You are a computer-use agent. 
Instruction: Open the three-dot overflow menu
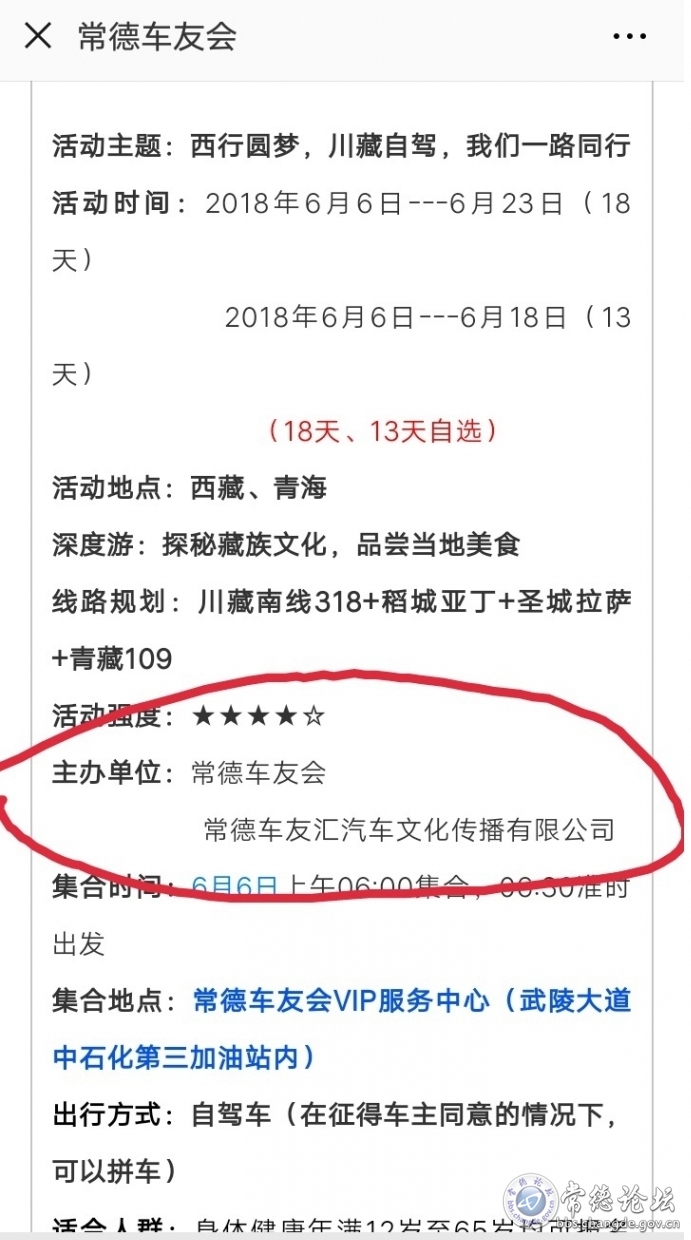[x=629, y=37]
